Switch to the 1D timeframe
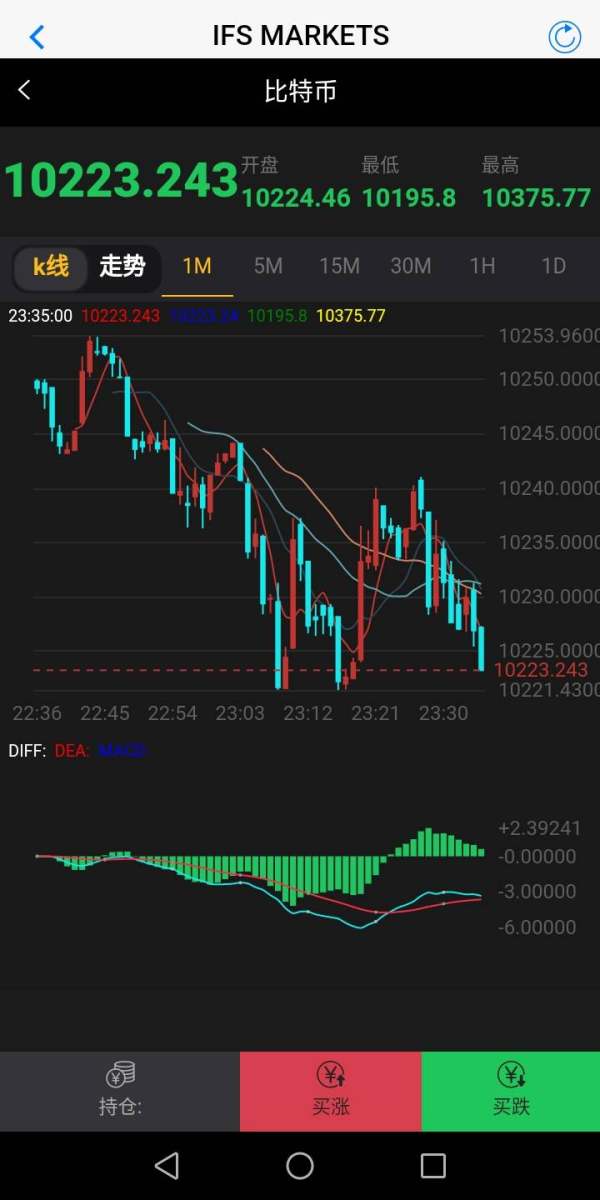This screenshot has width=600, height=1200. pos(553,266)
